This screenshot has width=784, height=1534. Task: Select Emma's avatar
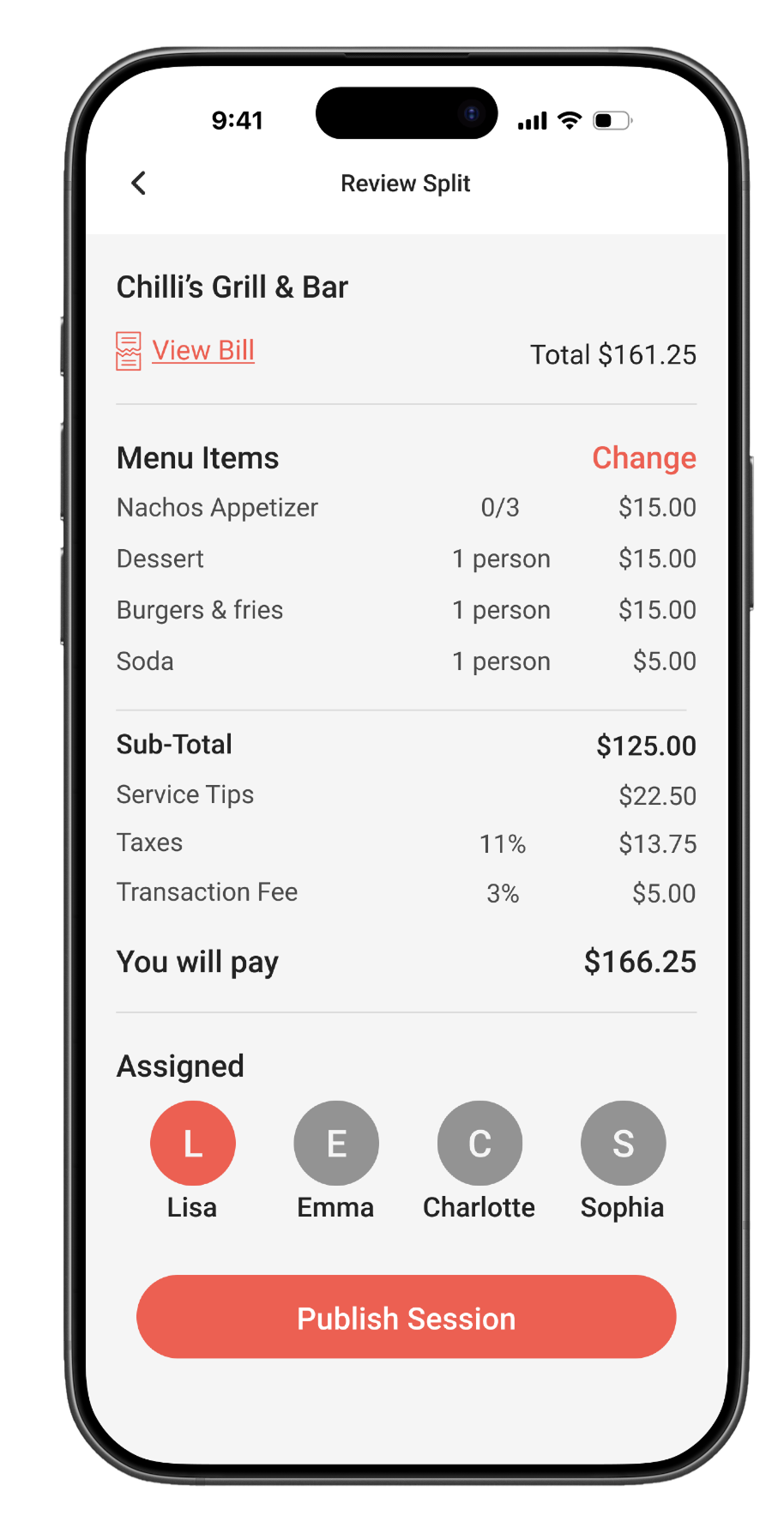pos(336,1143)
